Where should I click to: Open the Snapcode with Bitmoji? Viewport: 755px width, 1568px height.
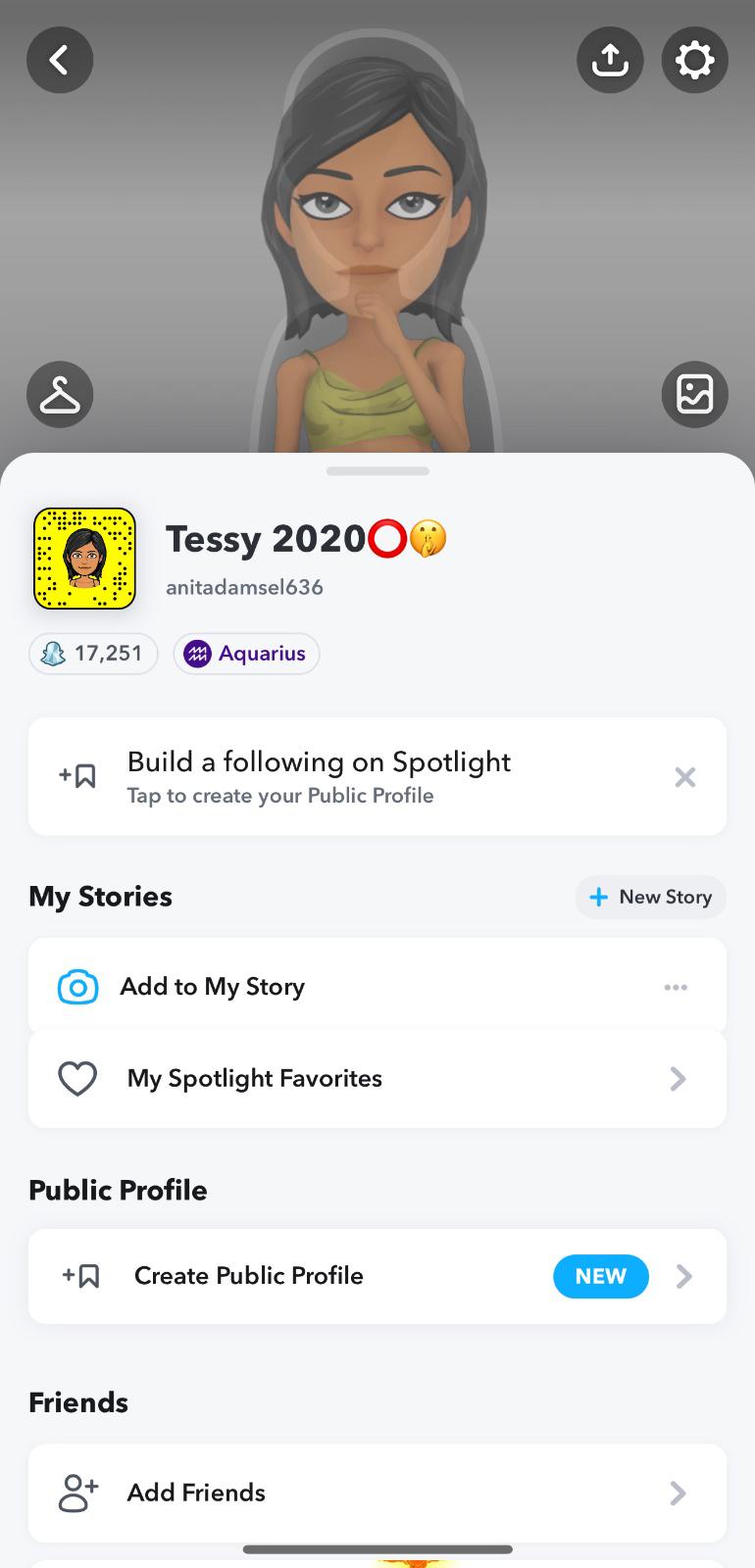tap(84, 559)
